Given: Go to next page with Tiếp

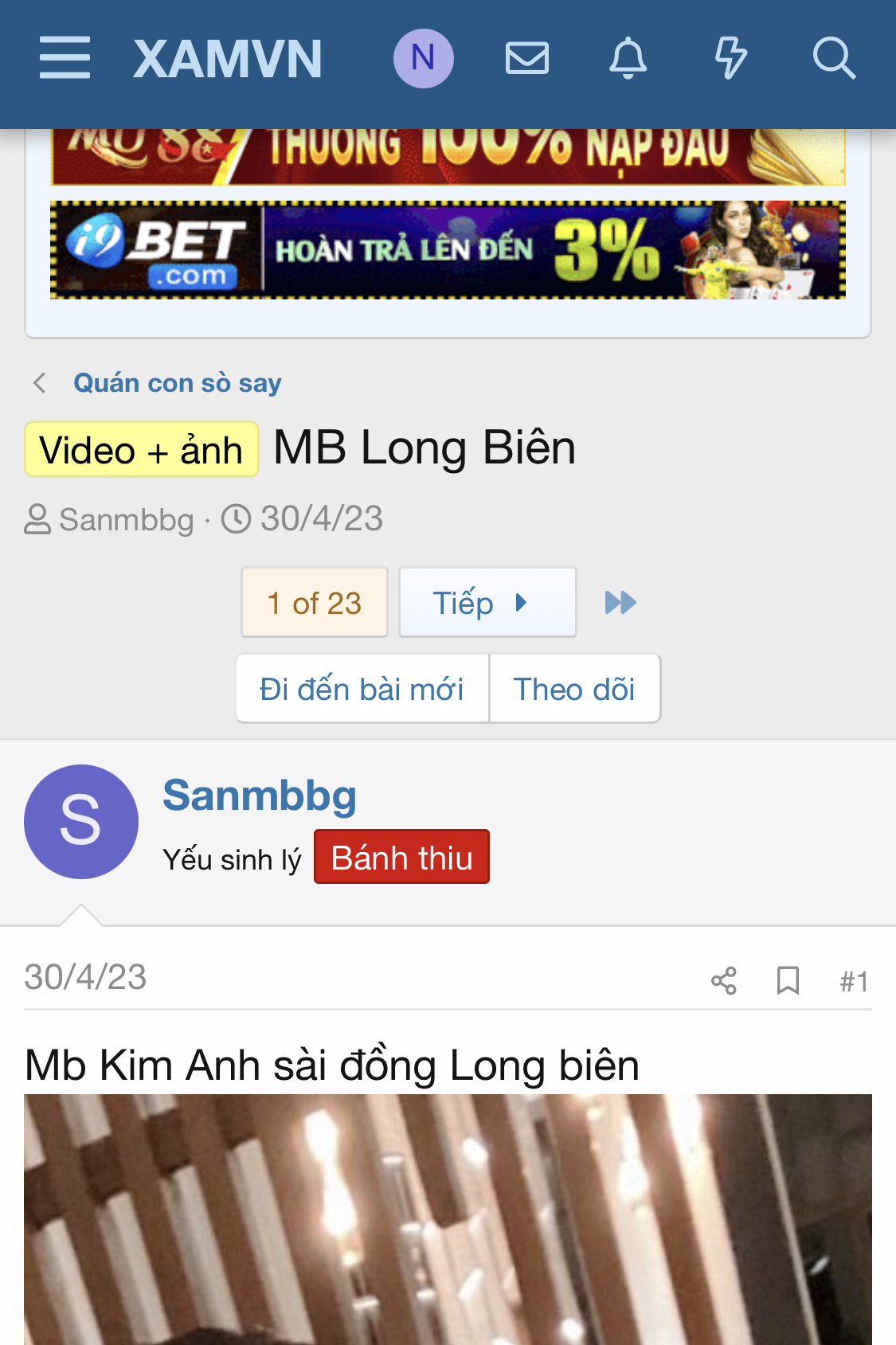Looking at the screenshot, I should click(487, 603).
